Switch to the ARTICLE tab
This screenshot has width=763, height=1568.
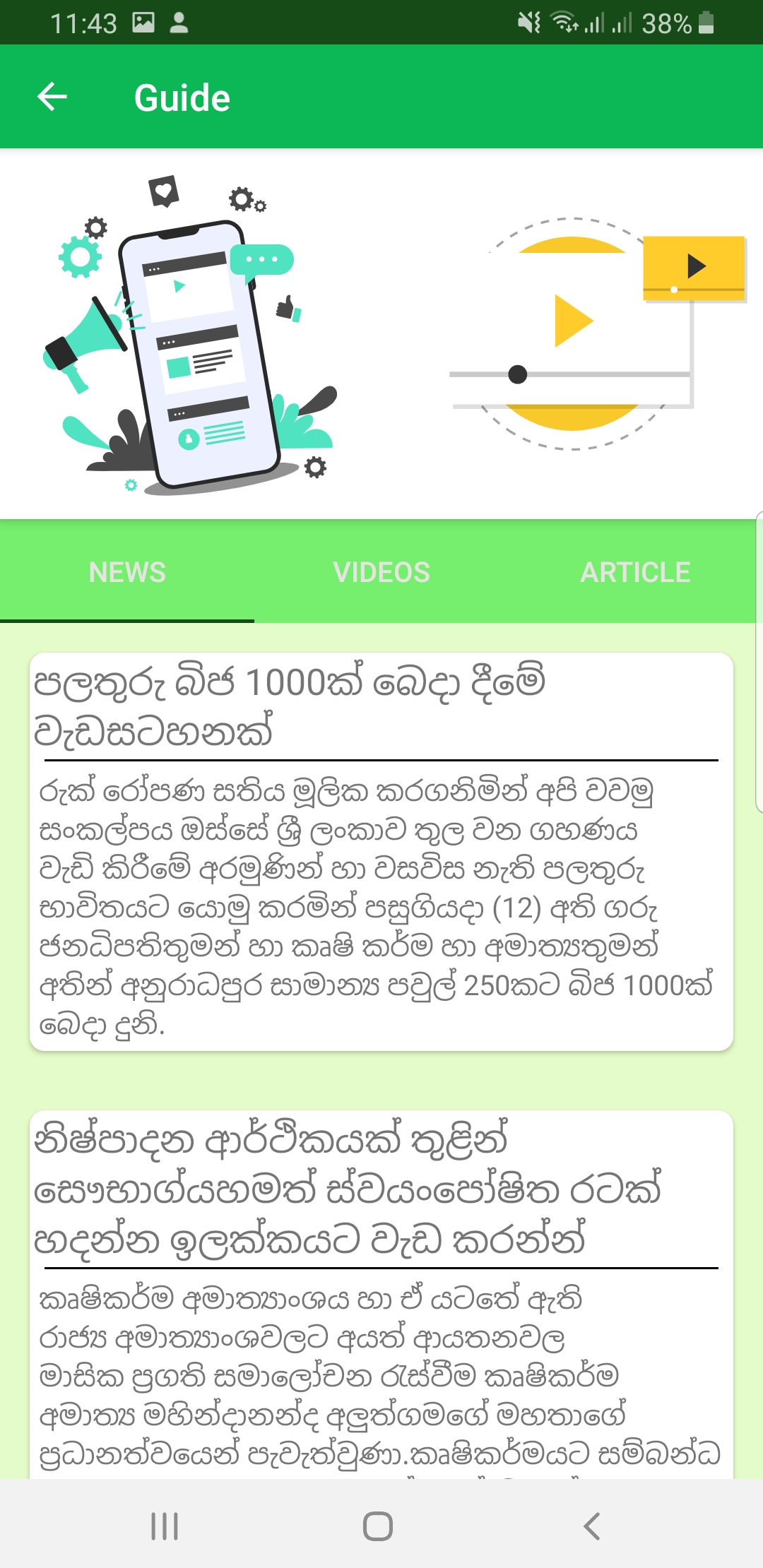[635, 571]
